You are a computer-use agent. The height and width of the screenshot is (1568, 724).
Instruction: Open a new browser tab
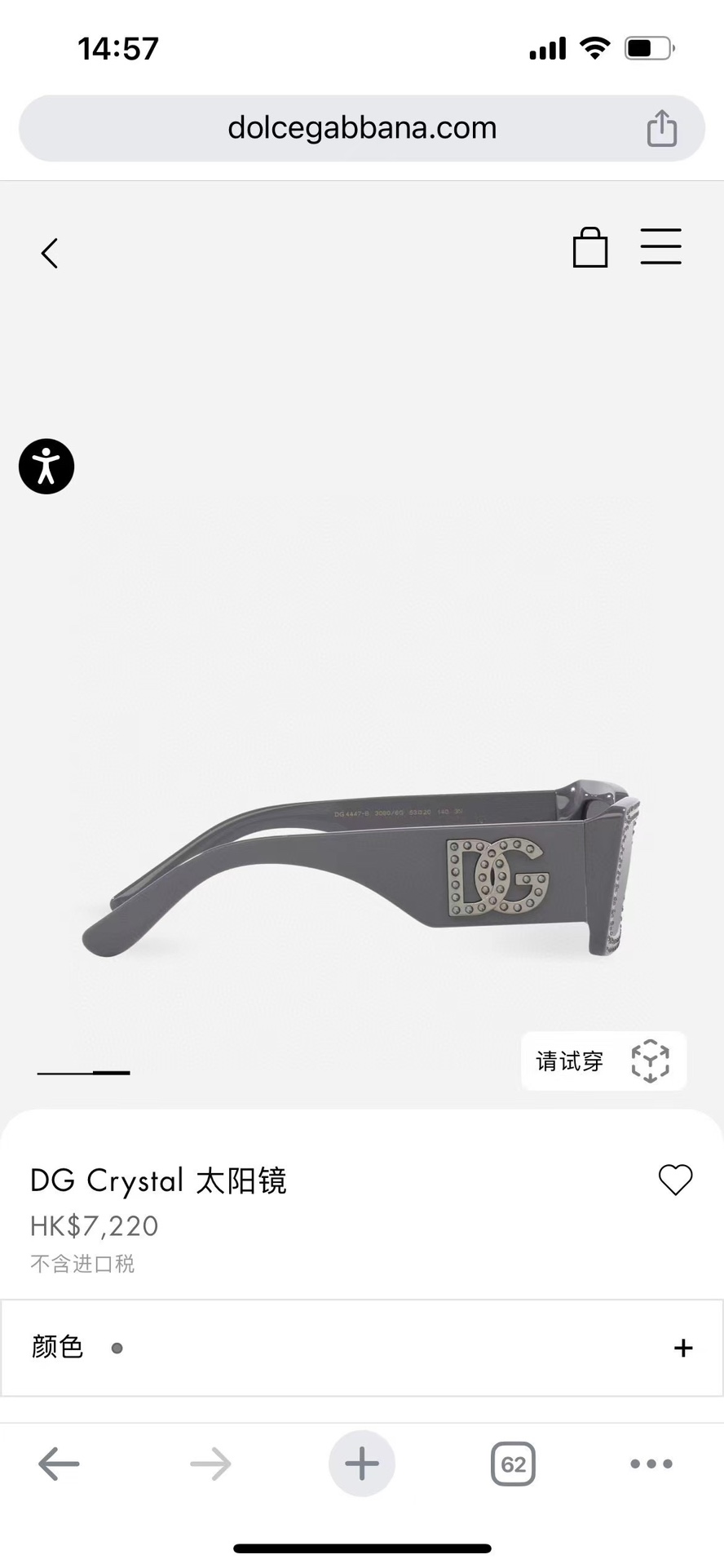pos(362,1464)
